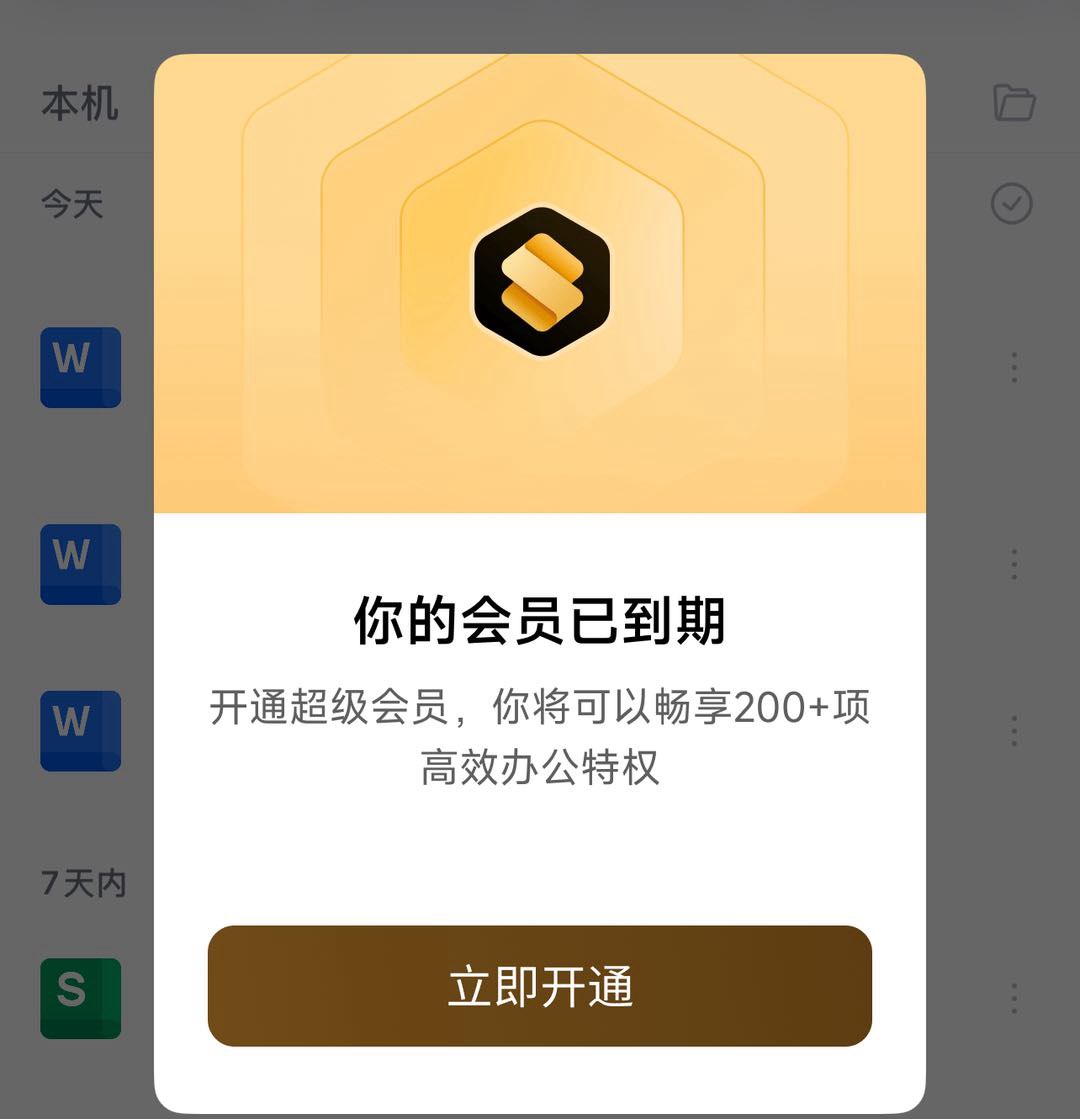Open the overflow menu for the spreadsheet file
Screen dimensions: 1080x1119
(1014, 997)
